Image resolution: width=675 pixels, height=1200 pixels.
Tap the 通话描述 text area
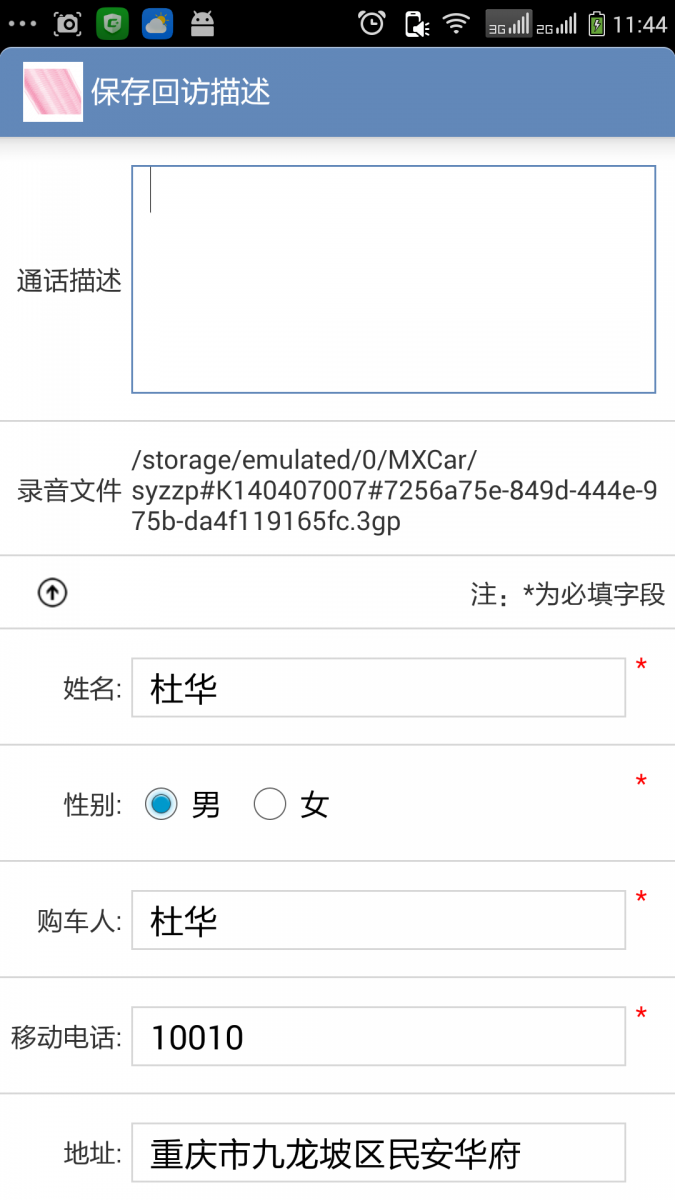click(x=393, y=279)
